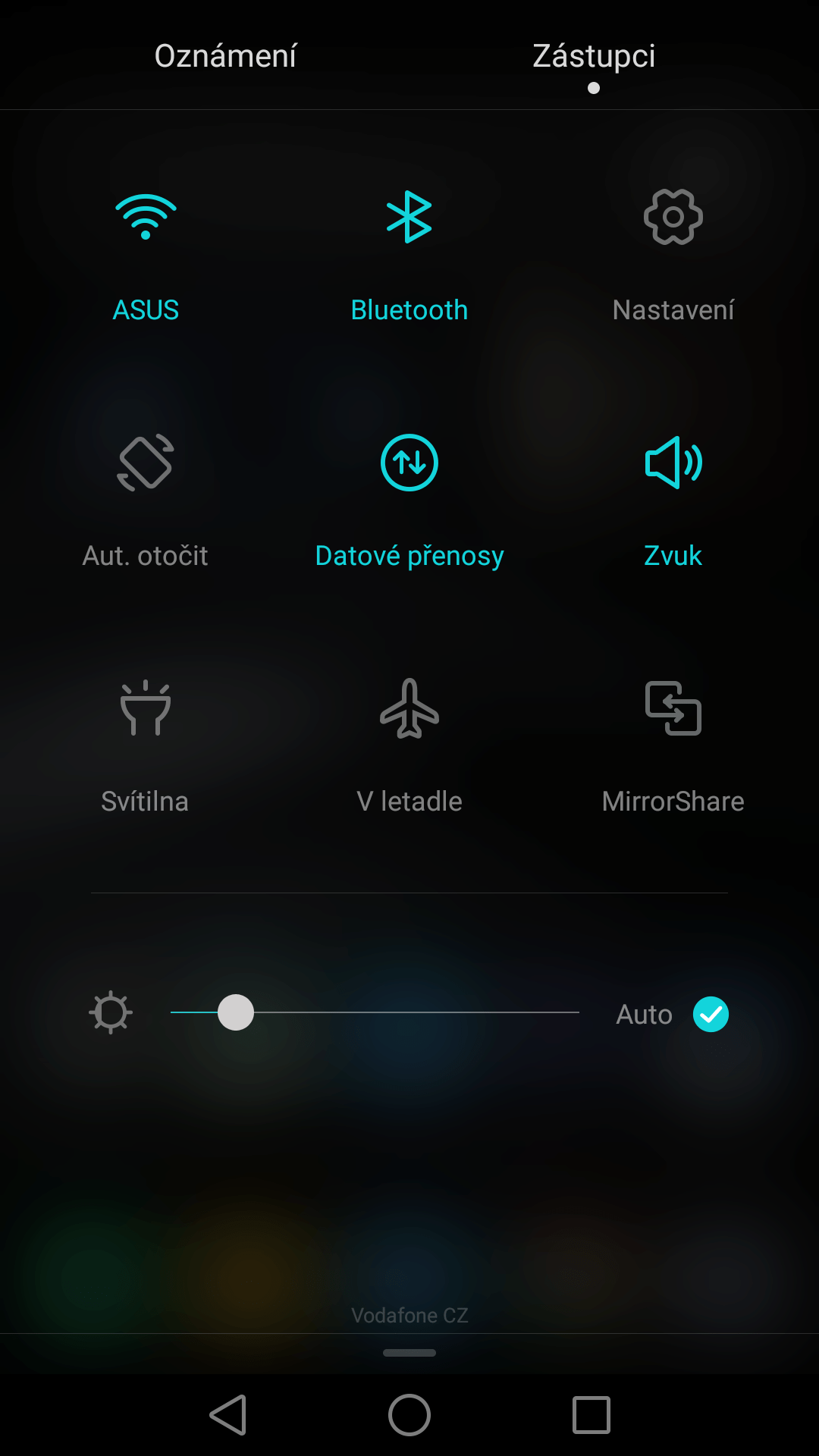Select the Zástupci tab

click(x=594, y=56)
